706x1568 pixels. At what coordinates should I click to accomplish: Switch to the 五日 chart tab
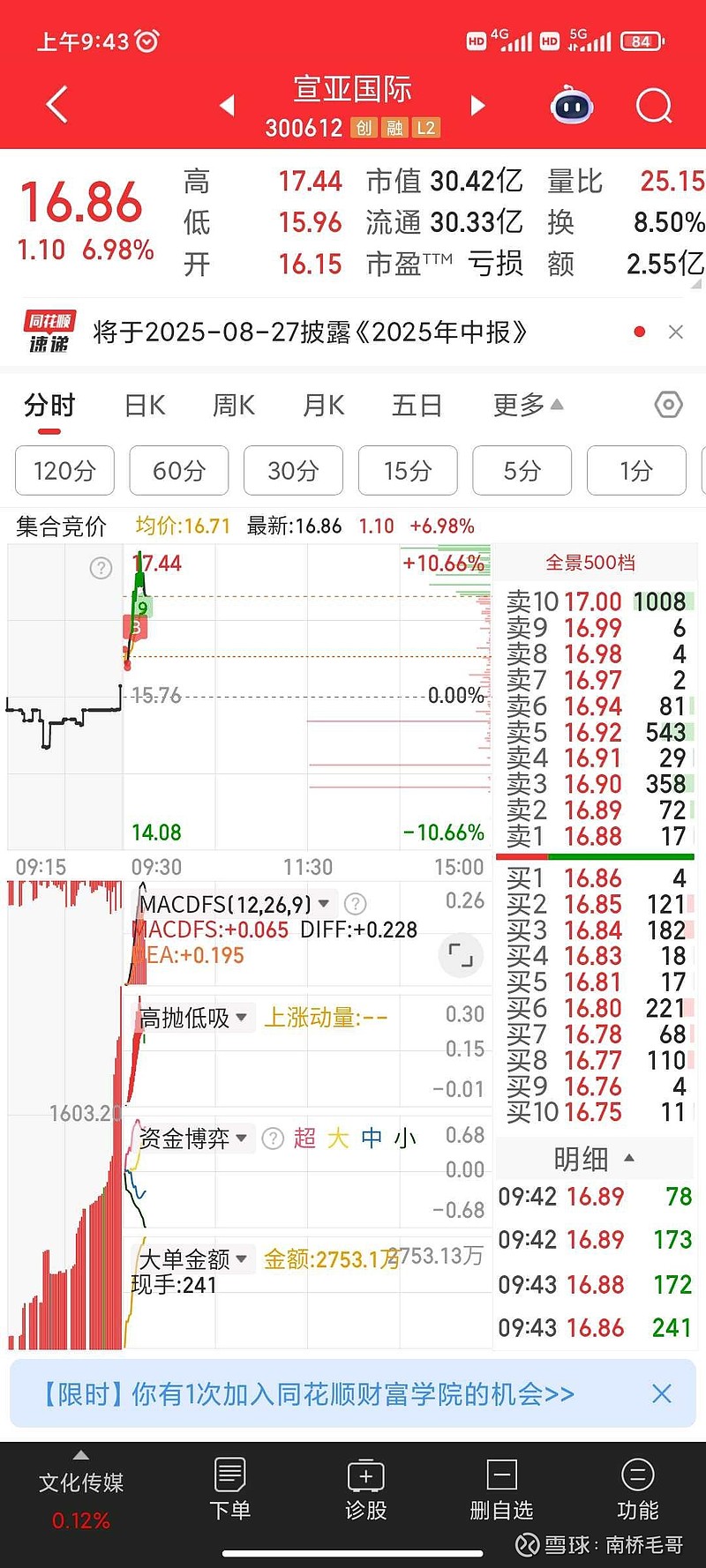(417, 405)
